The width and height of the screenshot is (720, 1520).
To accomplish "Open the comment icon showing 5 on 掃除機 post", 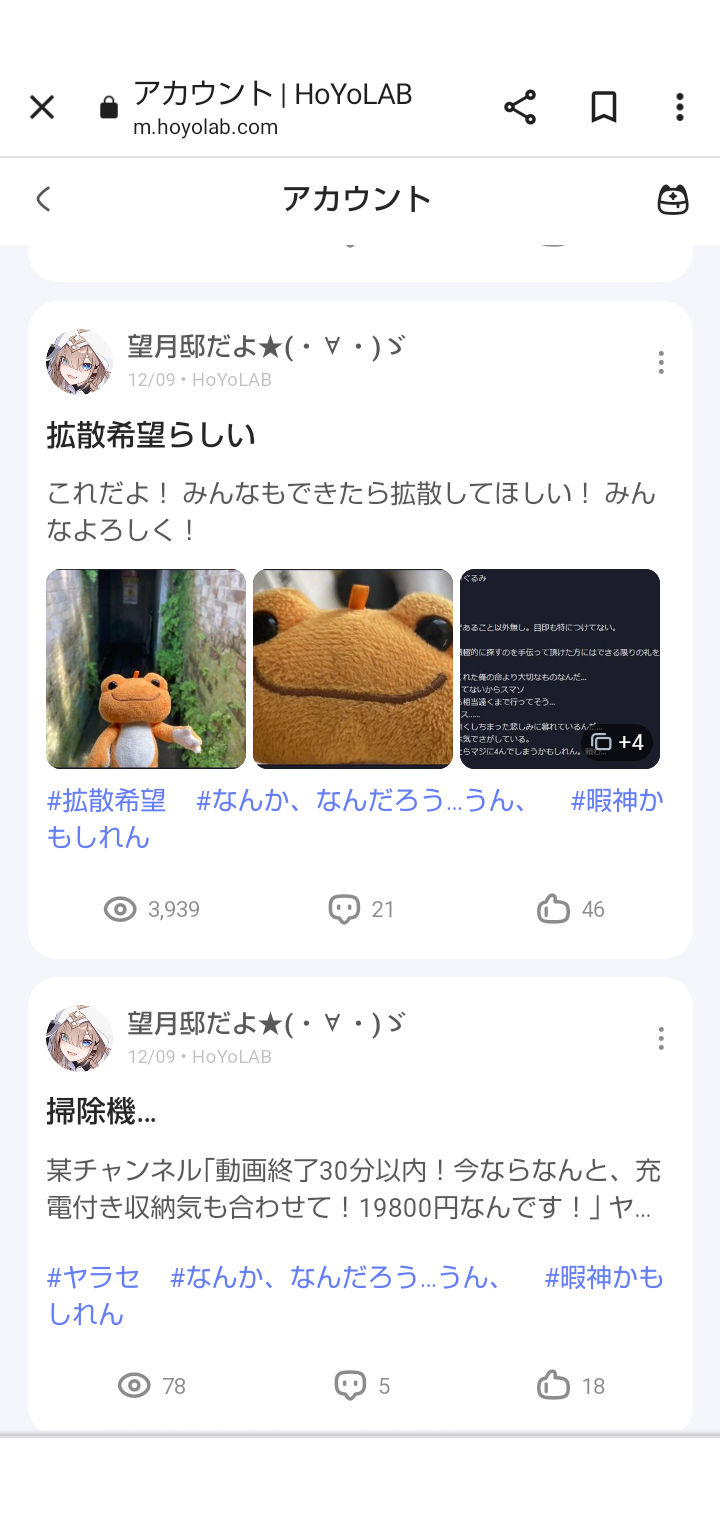I will (349, 1386).
